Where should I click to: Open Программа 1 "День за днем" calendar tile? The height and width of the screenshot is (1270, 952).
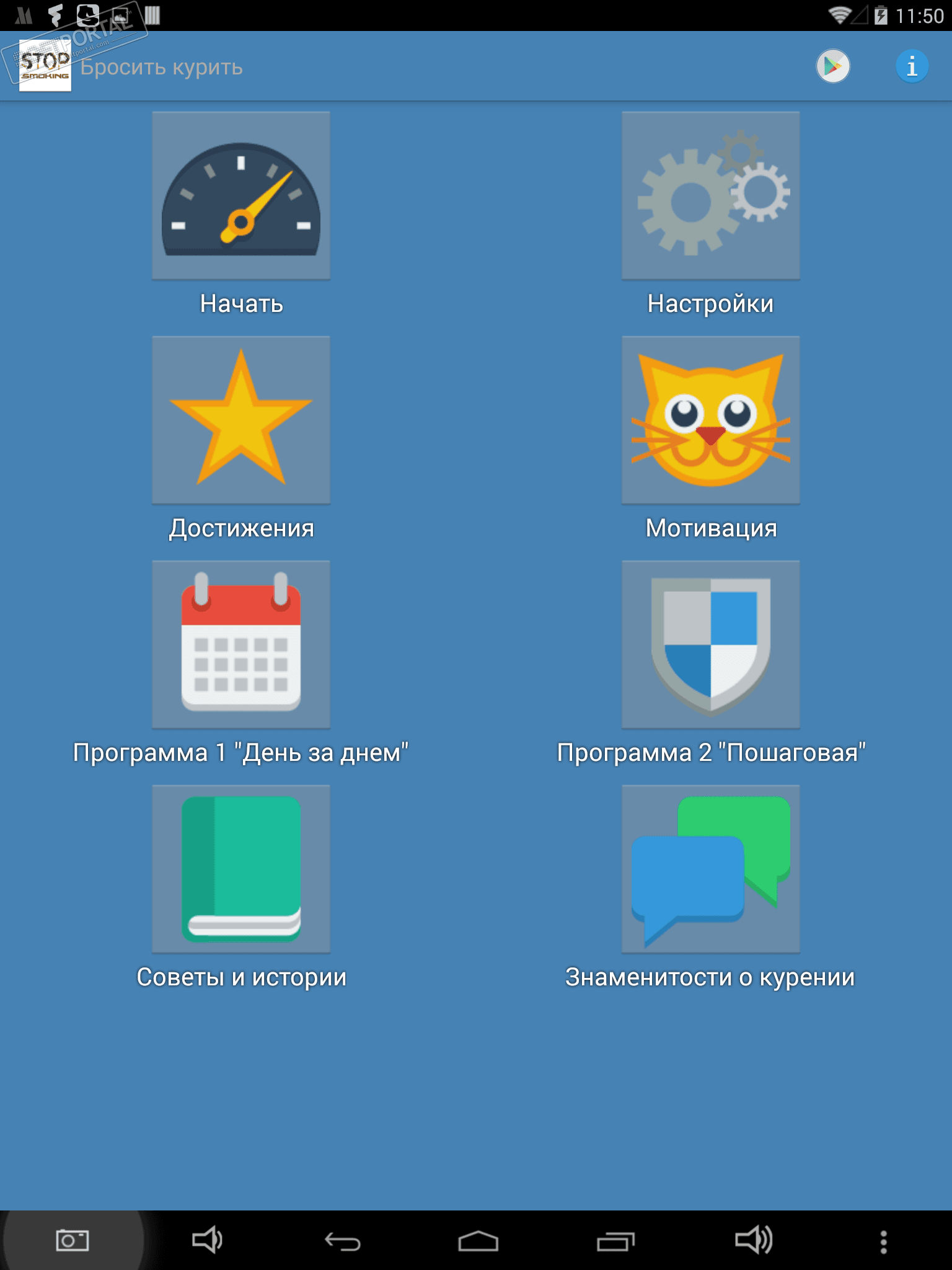[x=241, y=645]
